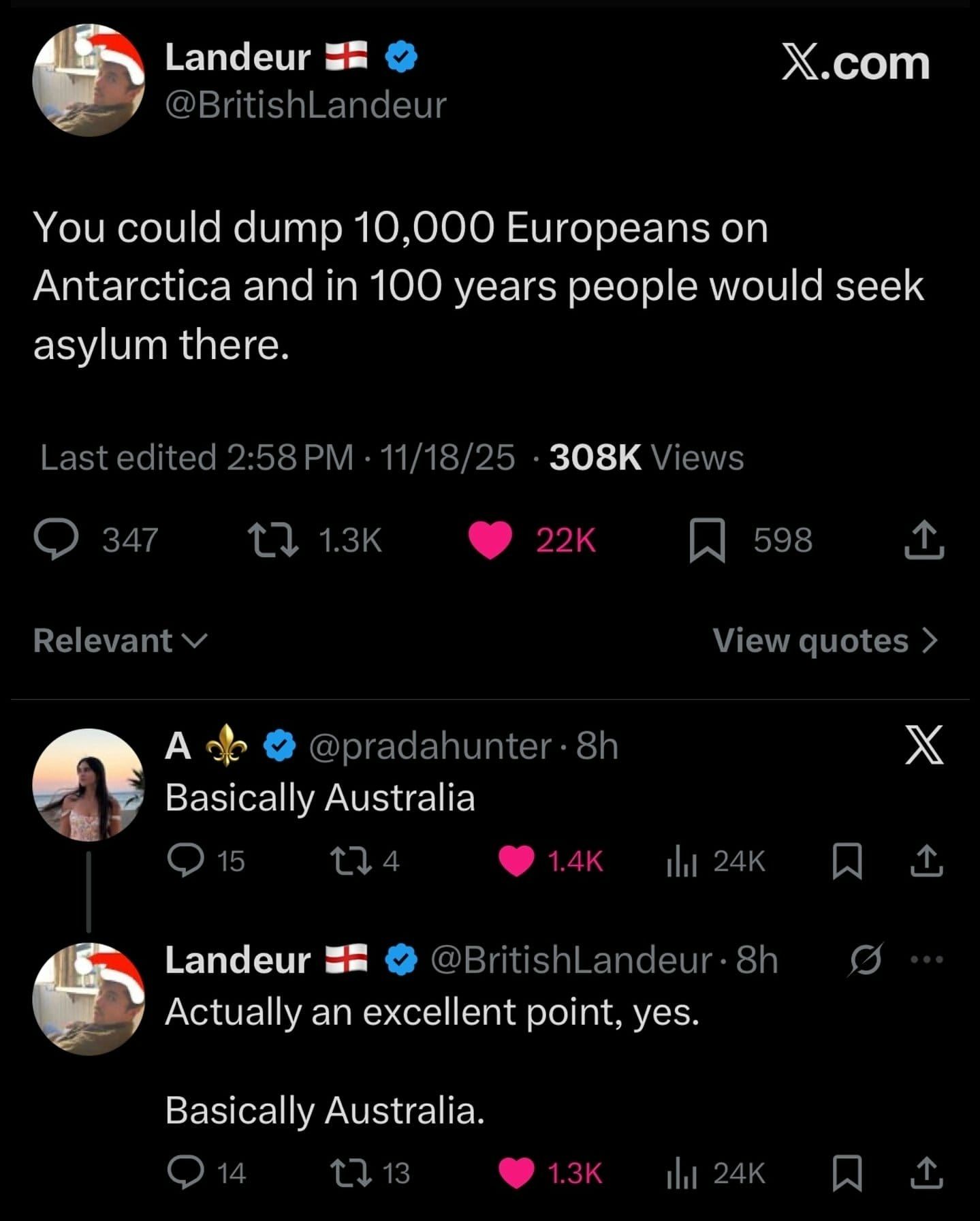Image resolution: width=980 pixels, height=1221 pixels.
Task: Open Landeur's profile picture at top
Action: pos(89,80)
